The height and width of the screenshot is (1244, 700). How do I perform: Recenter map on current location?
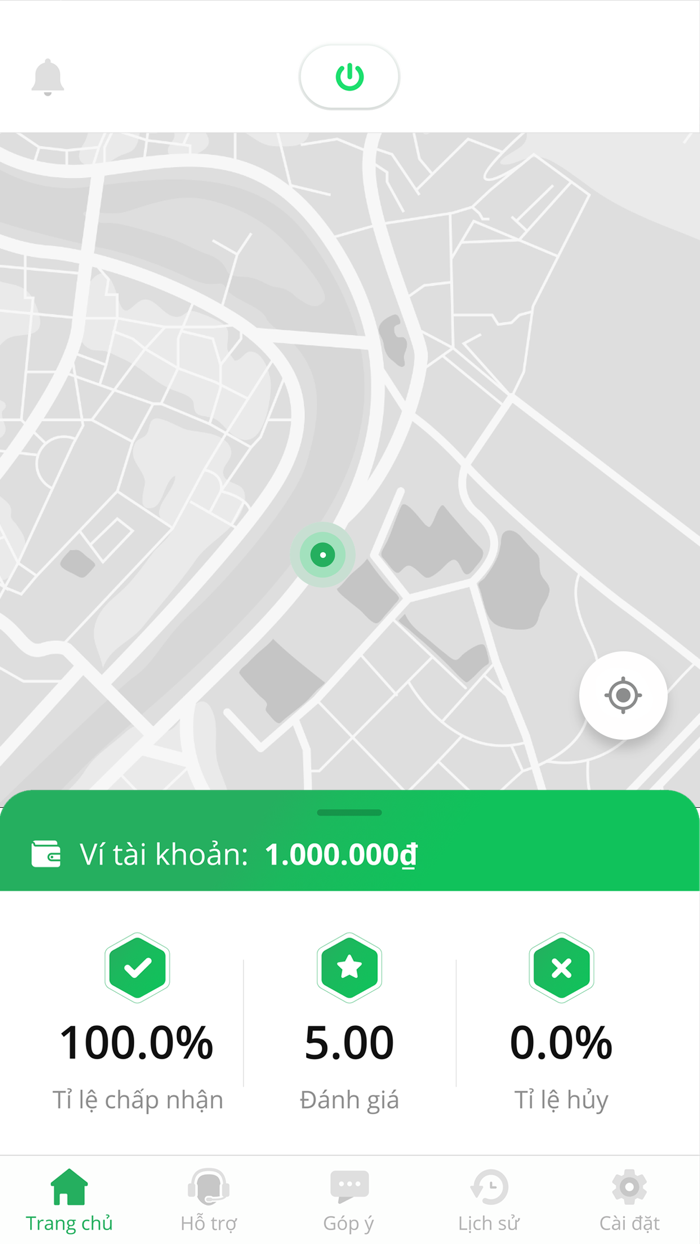tap(623, 695)
